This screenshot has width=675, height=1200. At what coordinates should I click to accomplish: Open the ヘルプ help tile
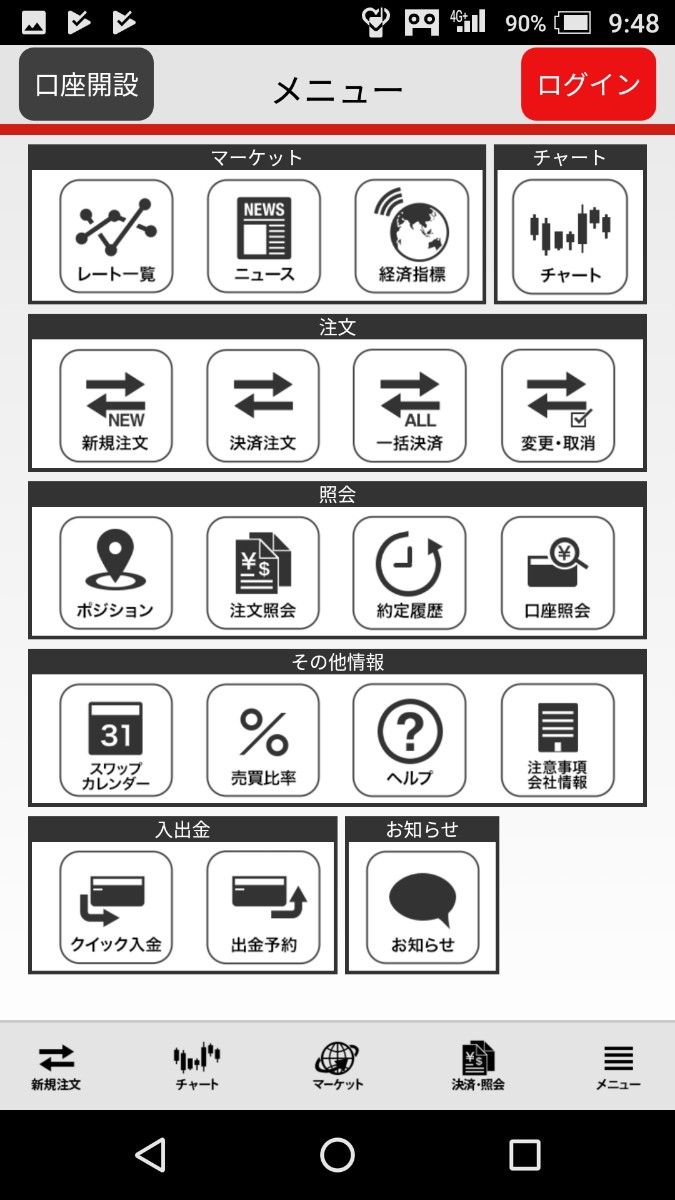410,739
